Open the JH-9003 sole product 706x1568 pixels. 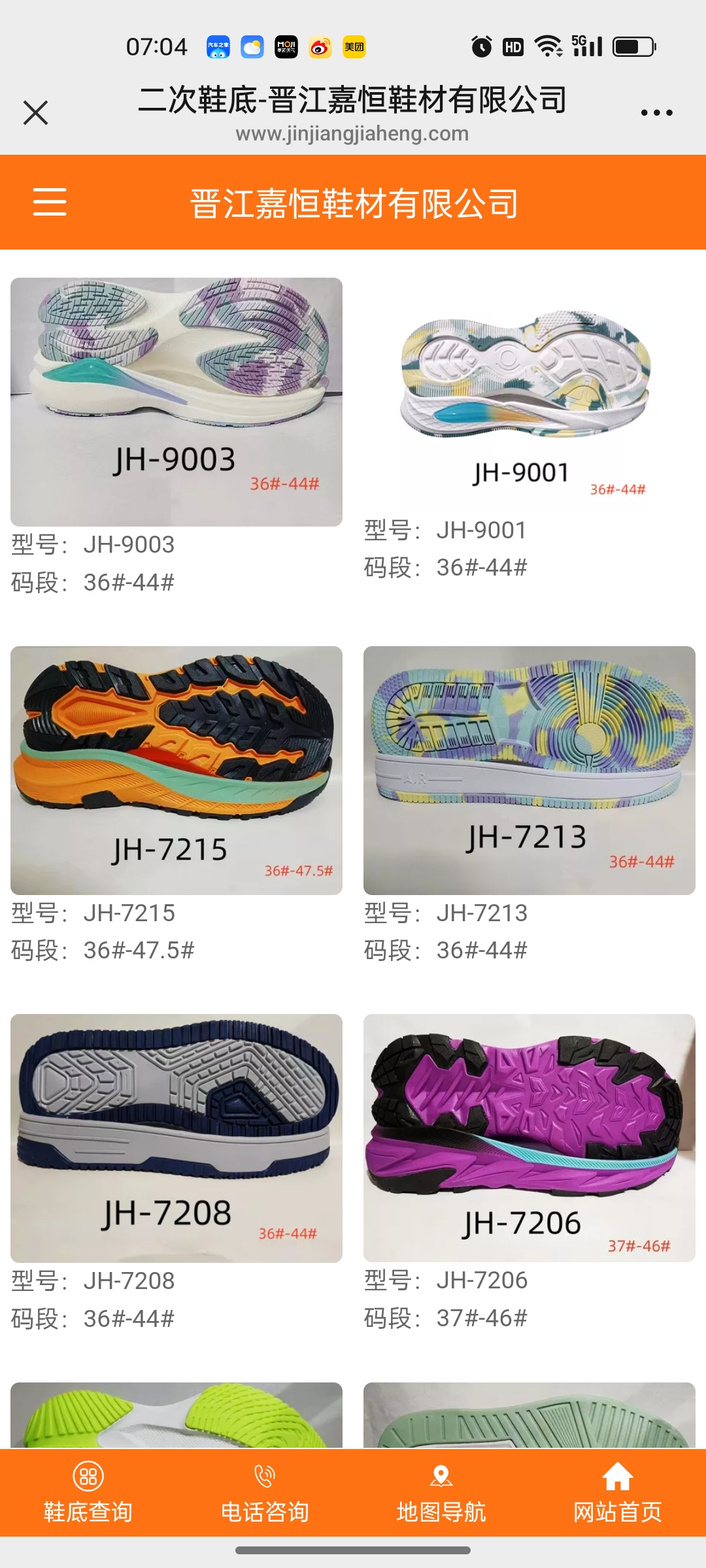point(176,402)
